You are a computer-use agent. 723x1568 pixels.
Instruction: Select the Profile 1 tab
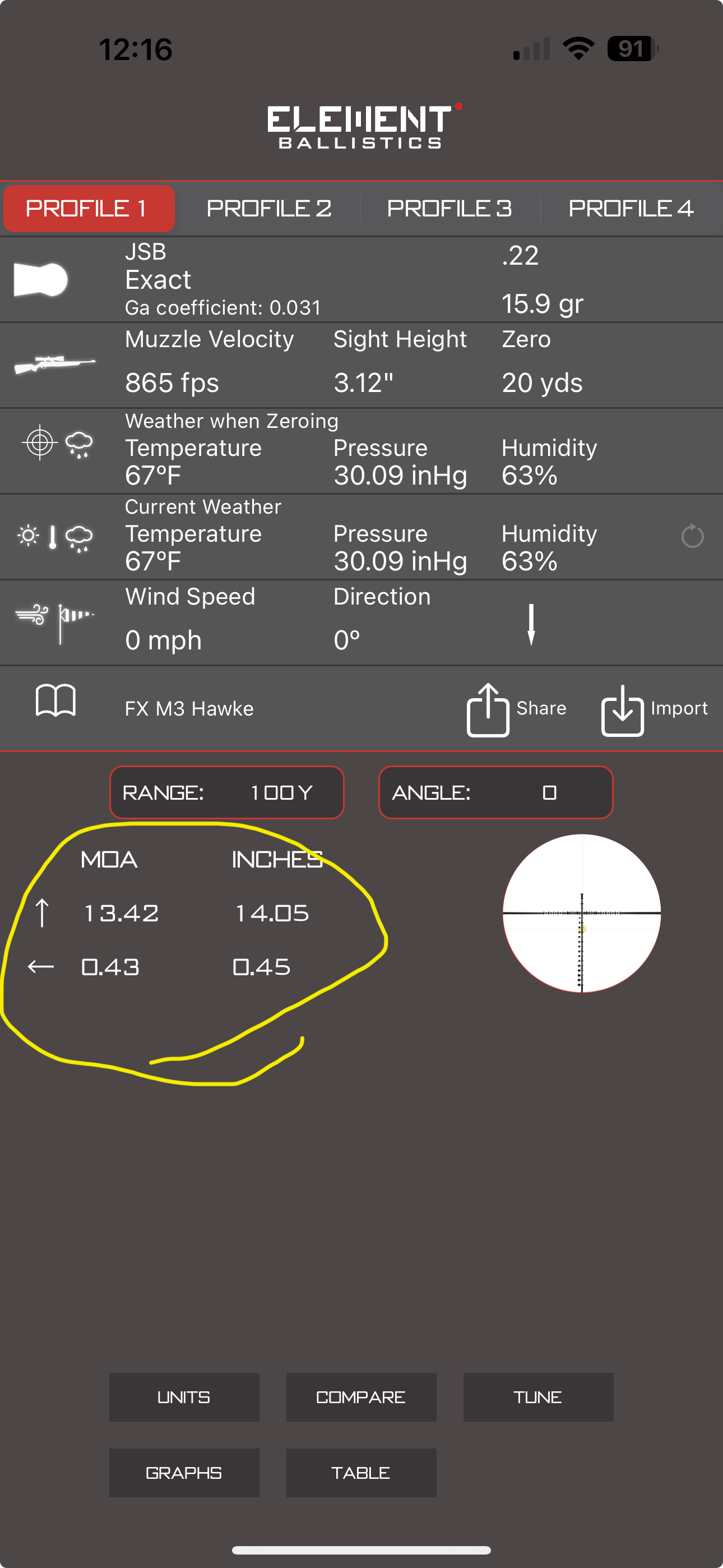click(90, 209)
